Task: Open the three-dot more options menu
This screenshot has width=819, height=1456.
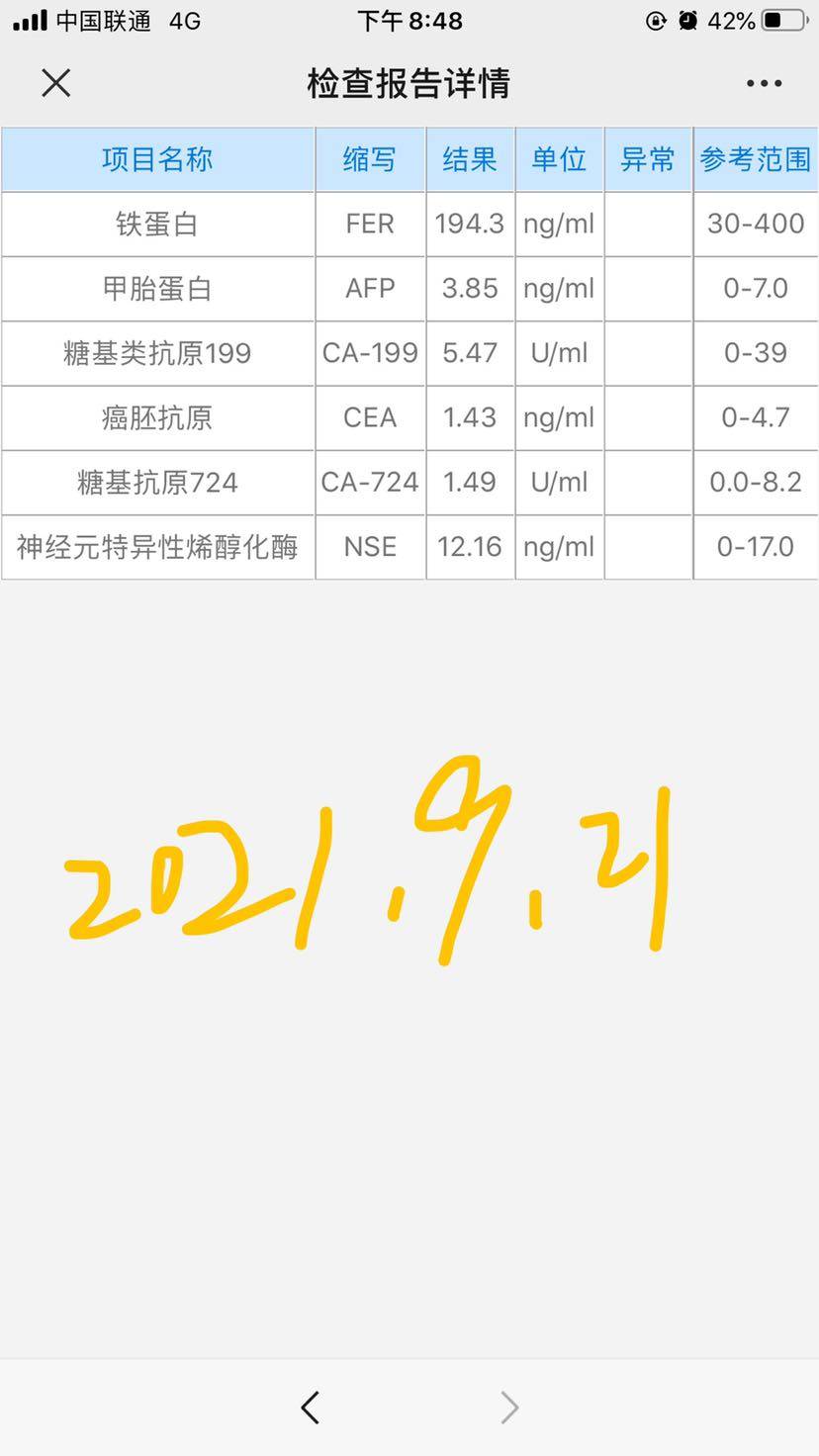Action: click(x=764, y=84)
